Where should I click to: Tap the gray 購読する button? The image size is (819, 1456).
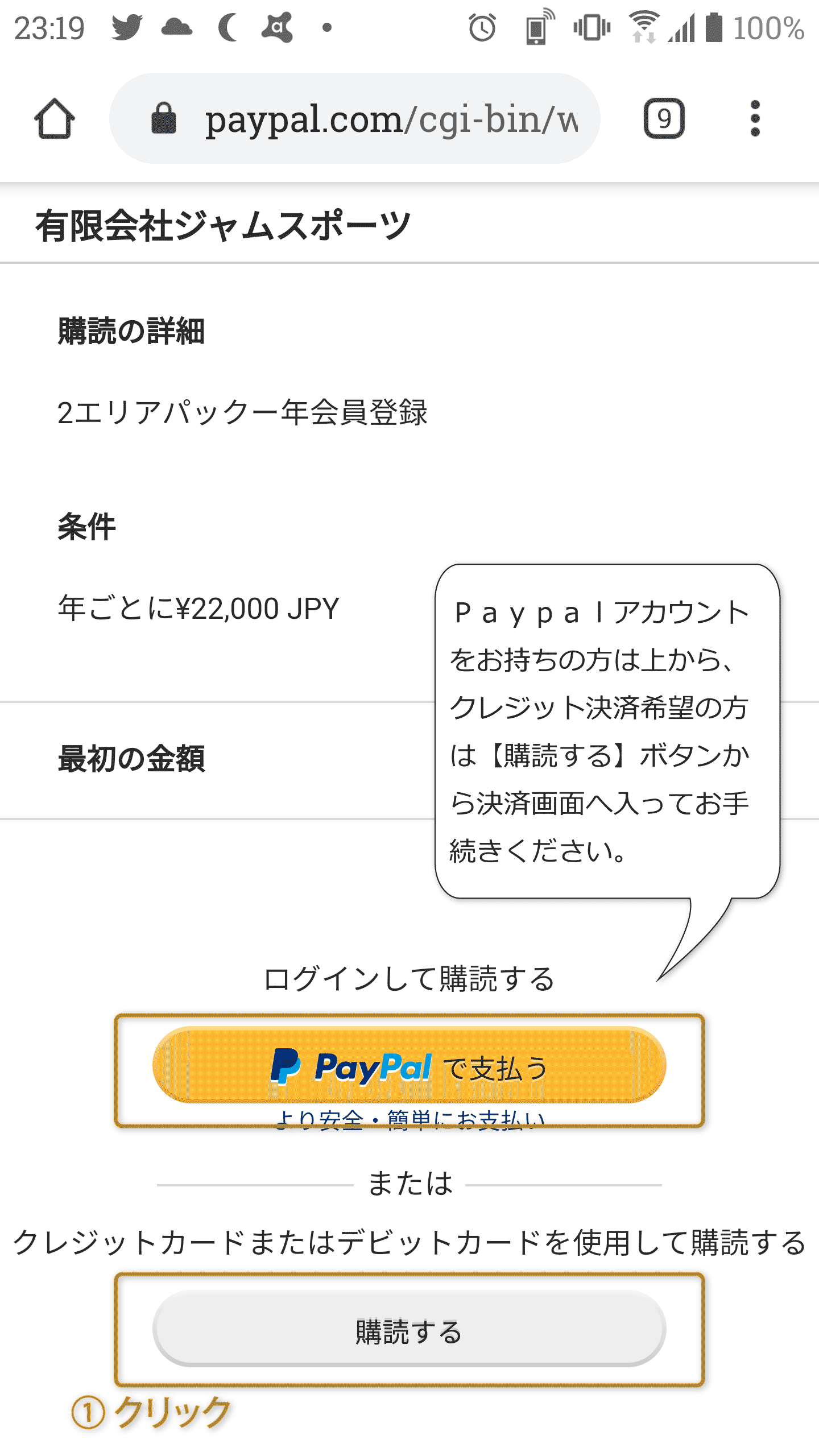(x=409, y=1329)
